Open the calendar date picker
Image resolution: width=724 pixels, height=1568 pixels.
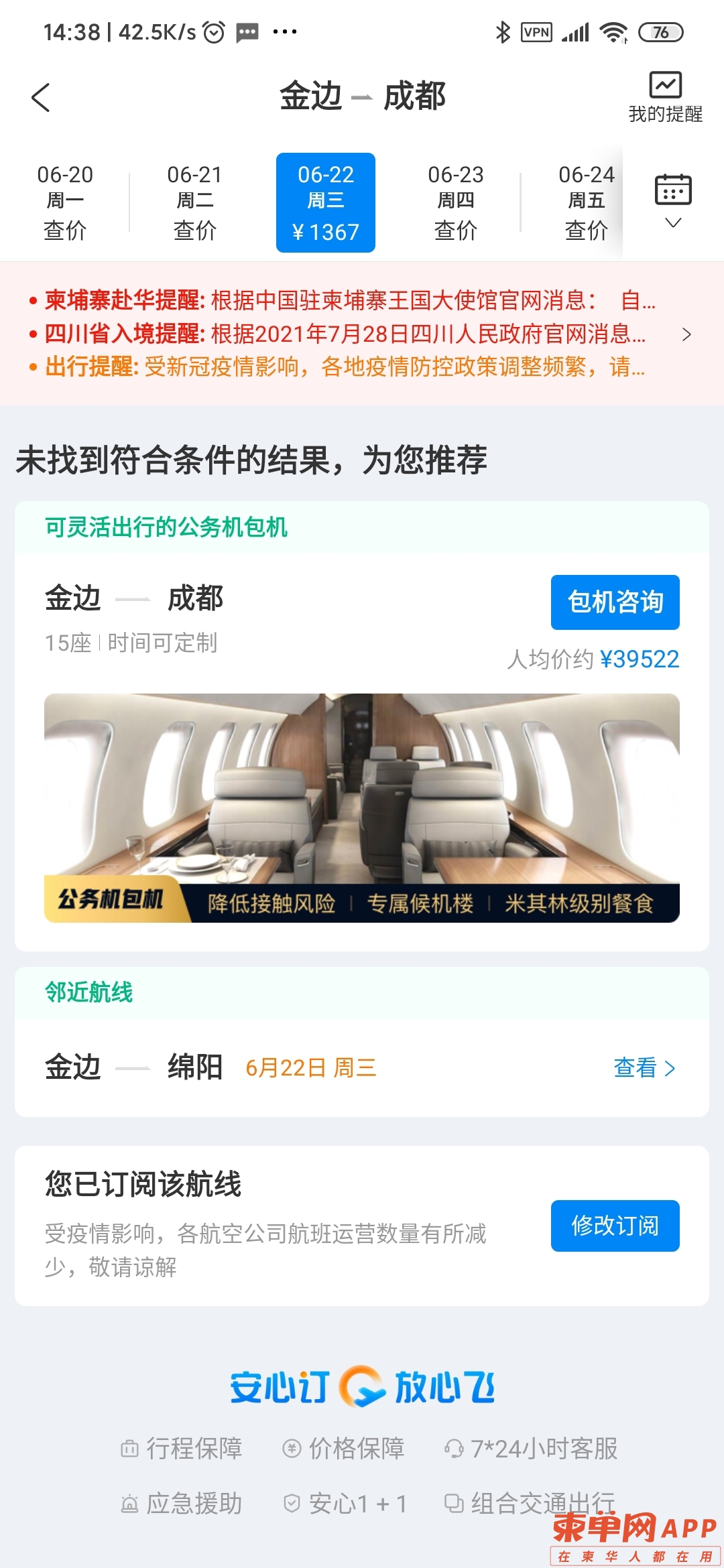[673, 200]
